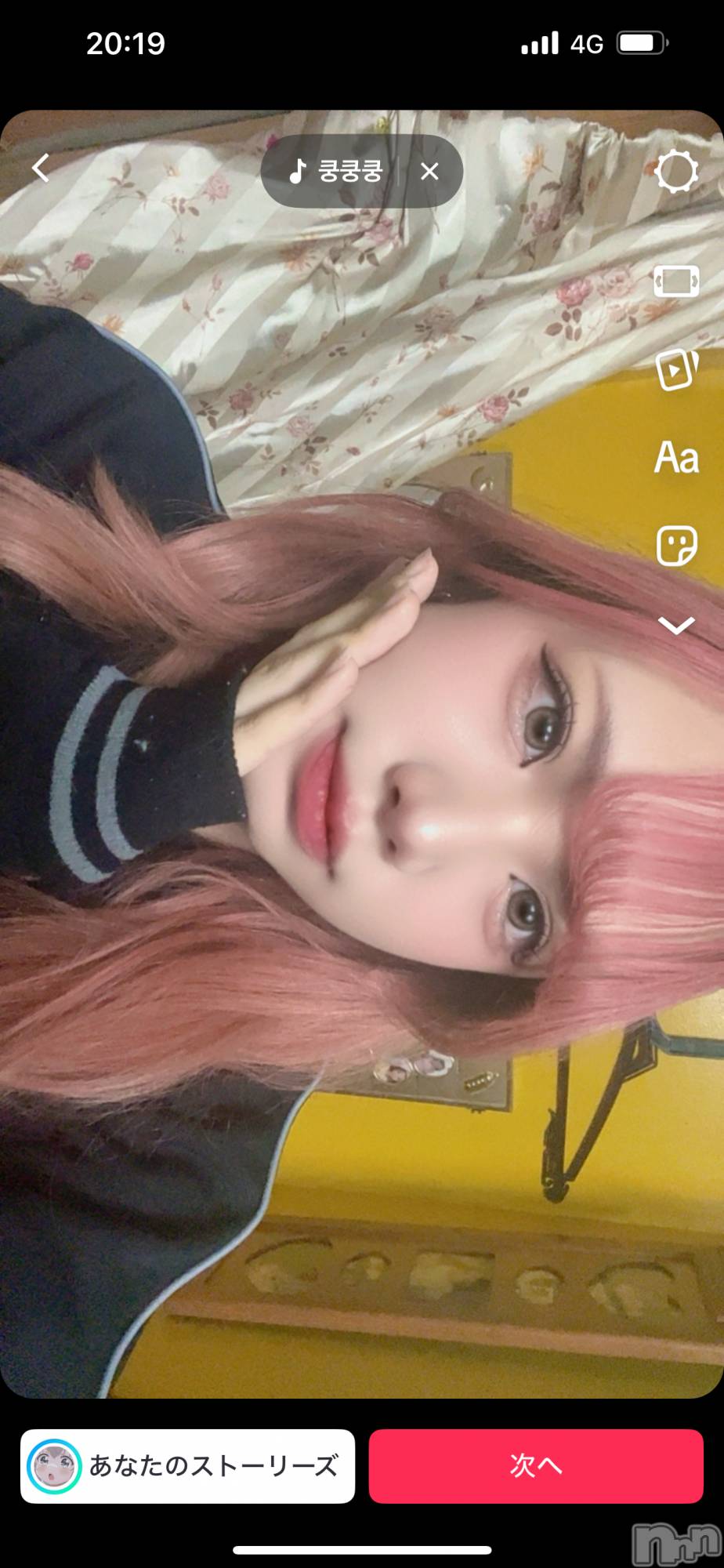Continue with the 次へ button
Screen dimensions: 724x1568
tap(536, 1465)
